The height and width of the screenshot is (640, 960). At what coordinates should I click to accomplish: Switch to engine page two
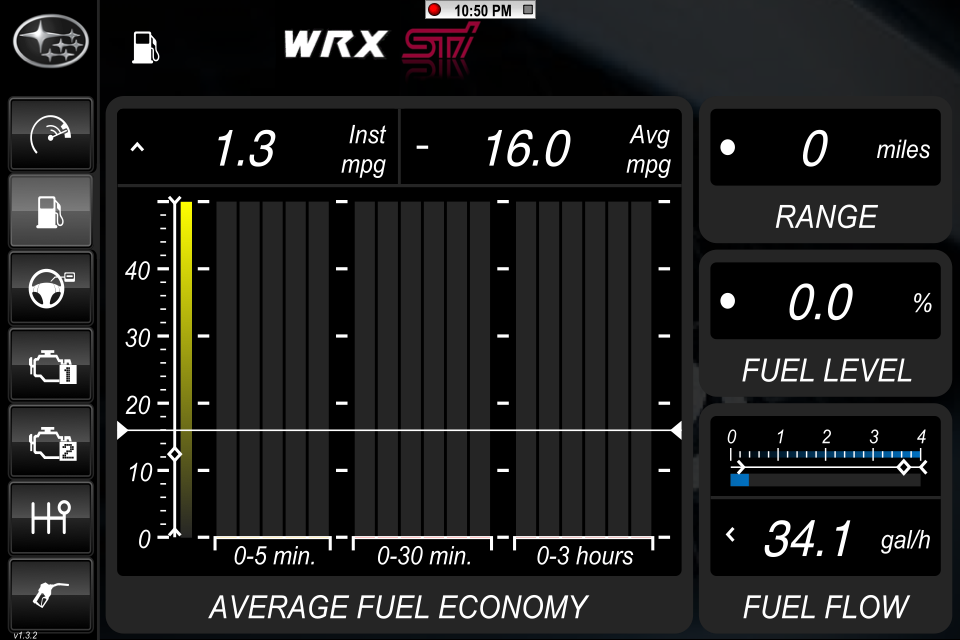click(51, 441)
